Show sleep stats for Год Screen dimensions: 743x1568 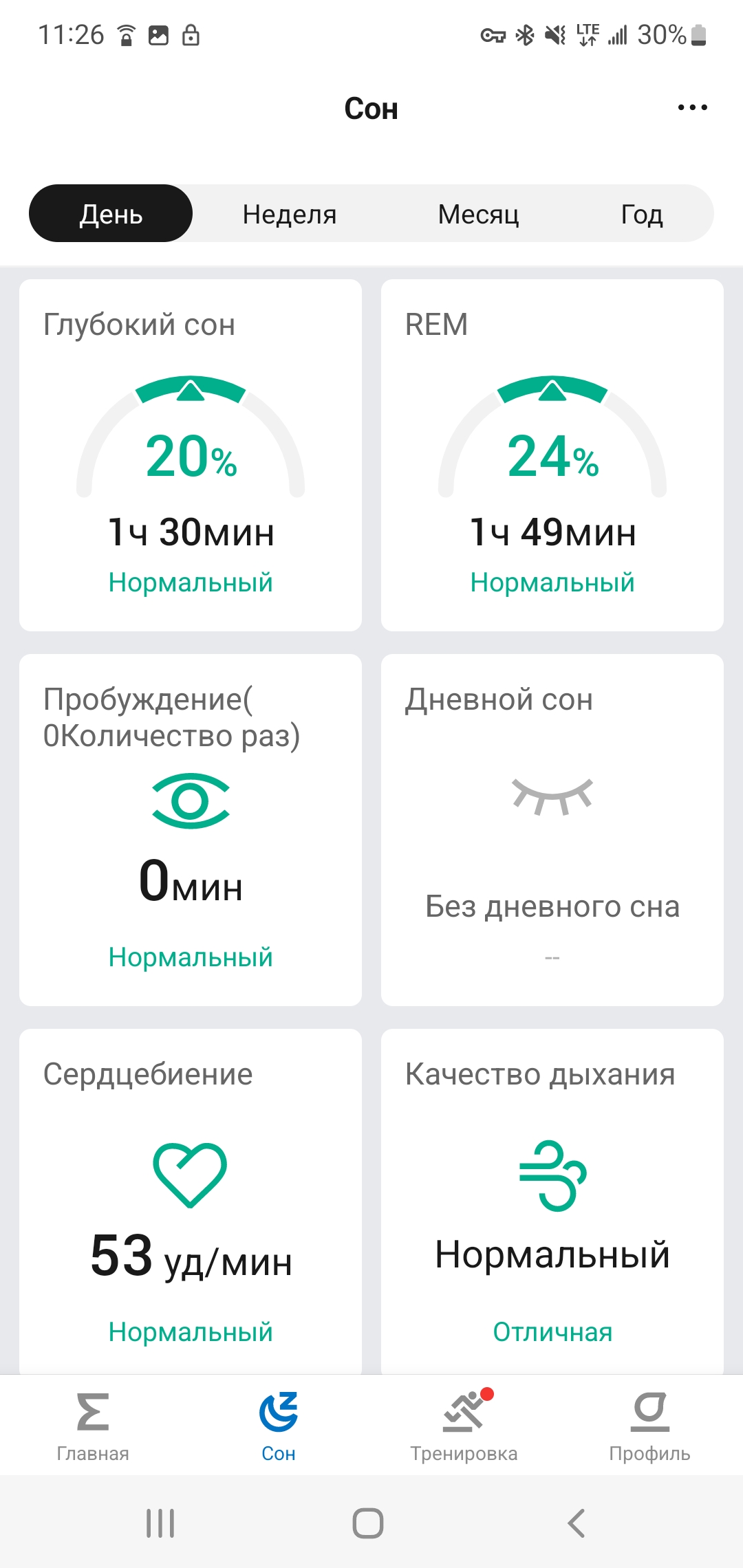tap(641, 214)
